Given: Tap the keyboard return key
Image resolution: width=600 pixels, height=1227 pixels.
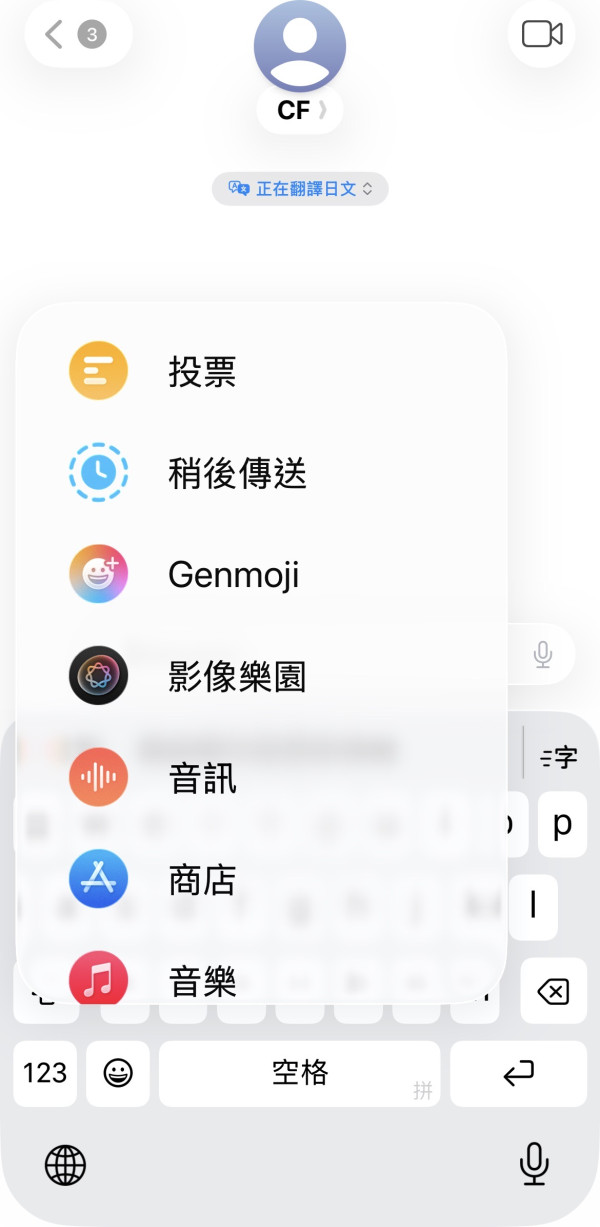Looking at the screenshot, I should (x=518, y=1073).
